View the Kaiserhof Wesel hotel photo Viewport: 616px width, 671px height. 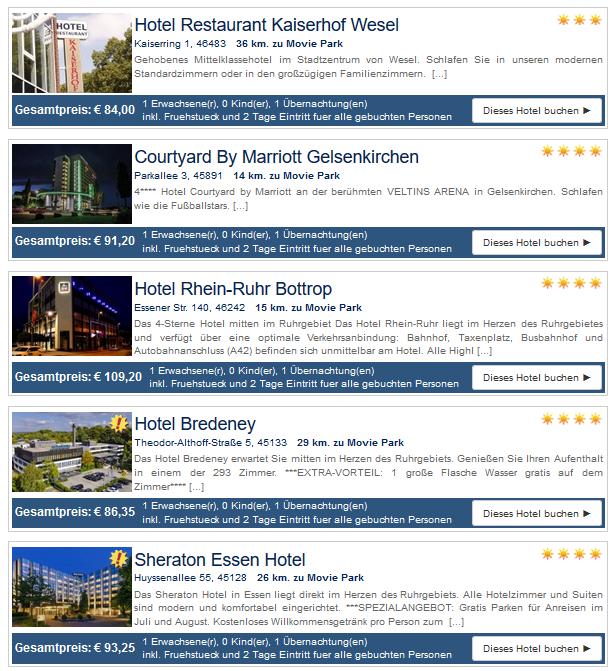(72, 52)
